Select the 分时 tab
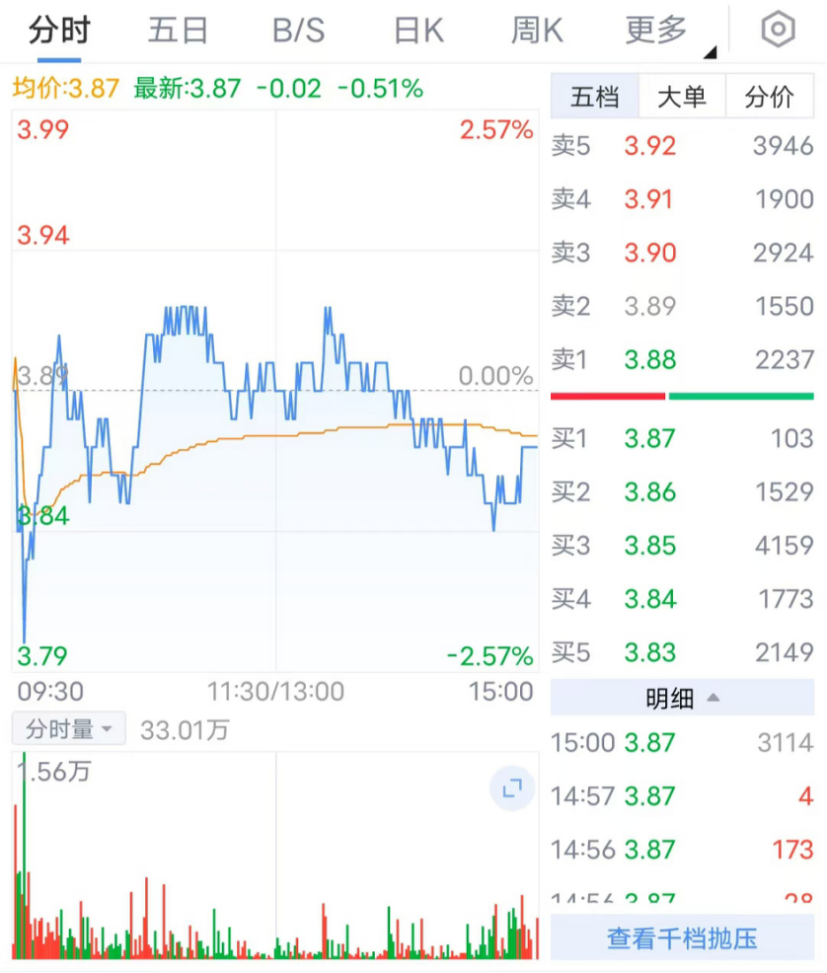This screenshot has width=827, height=973. tap(58, 30)
